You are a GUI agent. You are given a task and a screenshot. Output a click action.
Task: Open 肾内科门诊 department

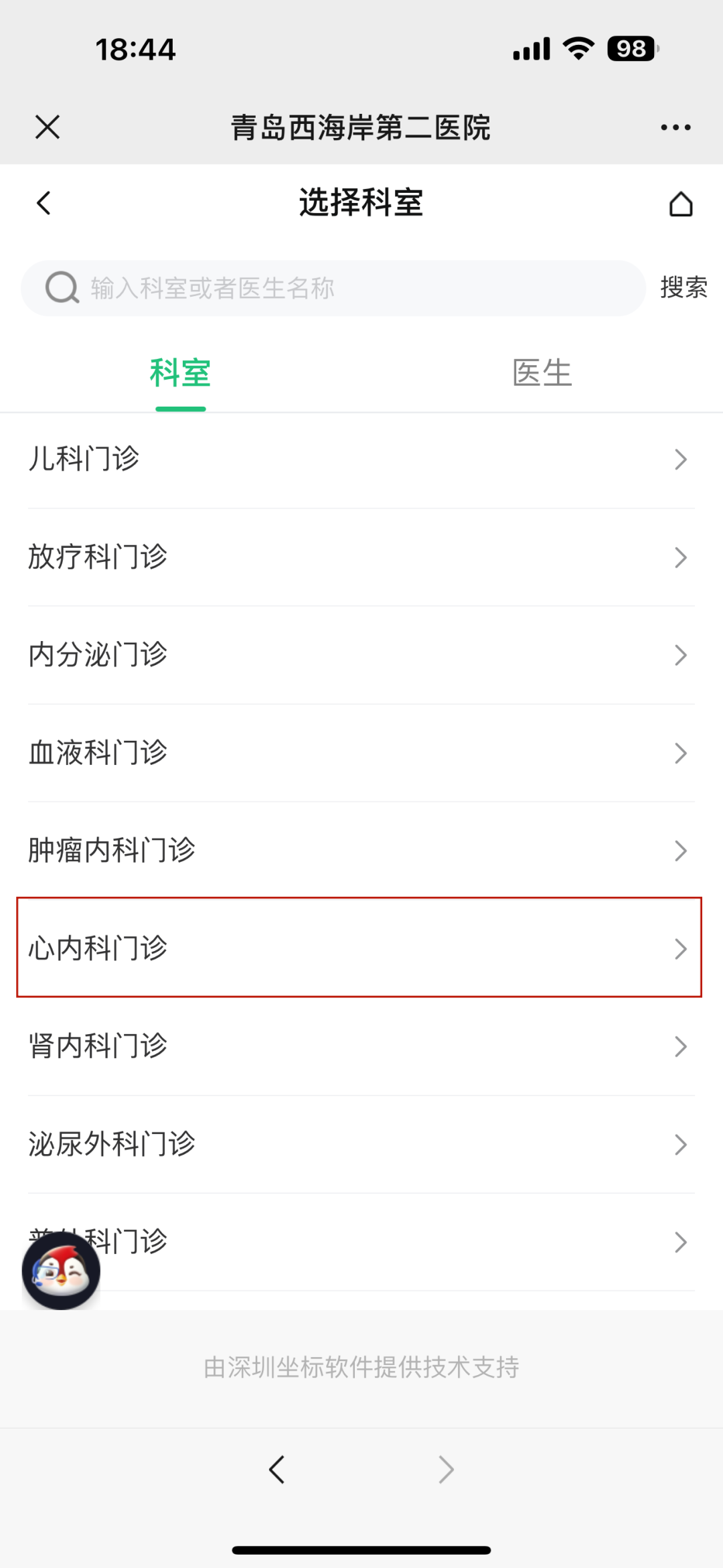[360, 1046]
